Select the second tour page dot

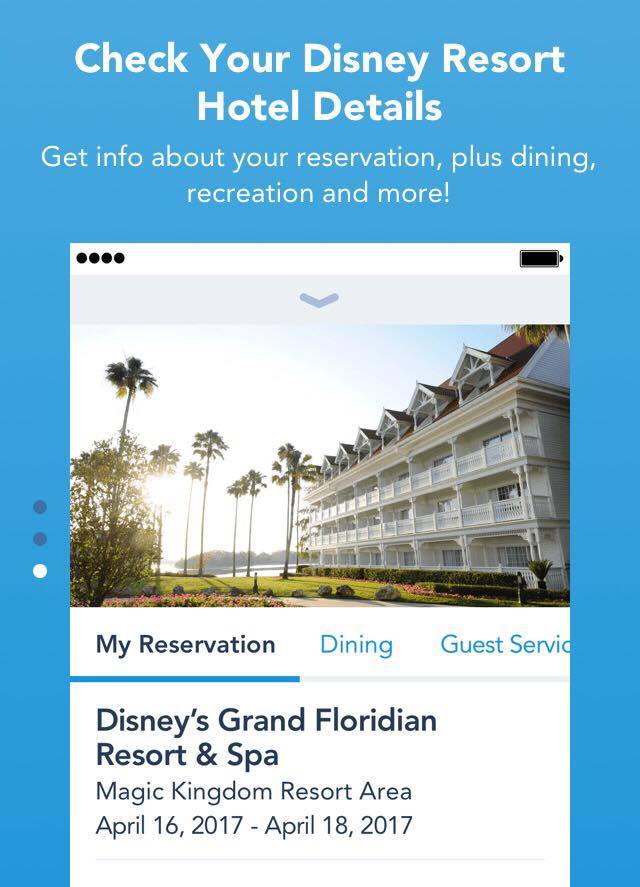point(40,539)
